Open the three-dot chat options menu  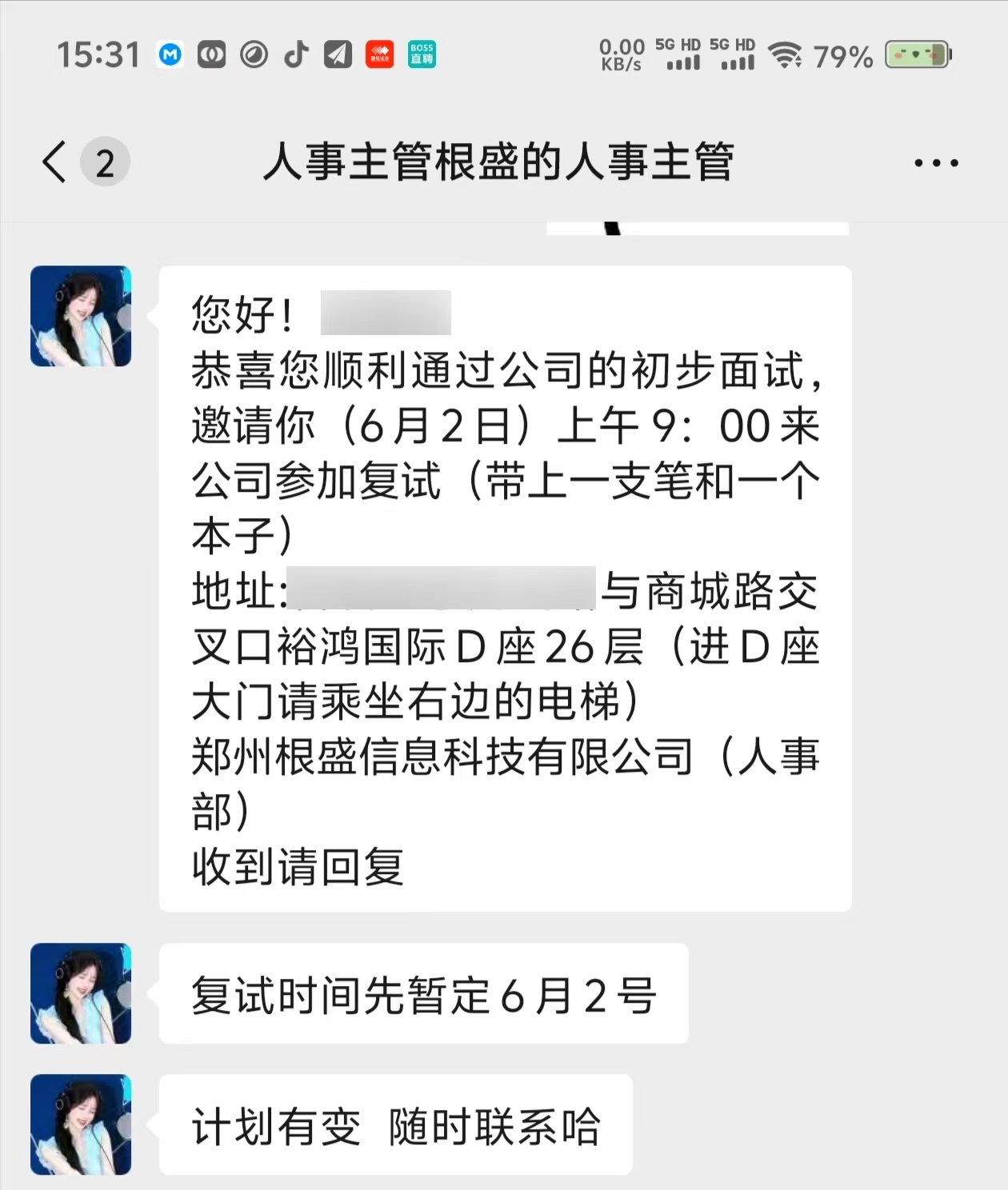coord(936,163)
